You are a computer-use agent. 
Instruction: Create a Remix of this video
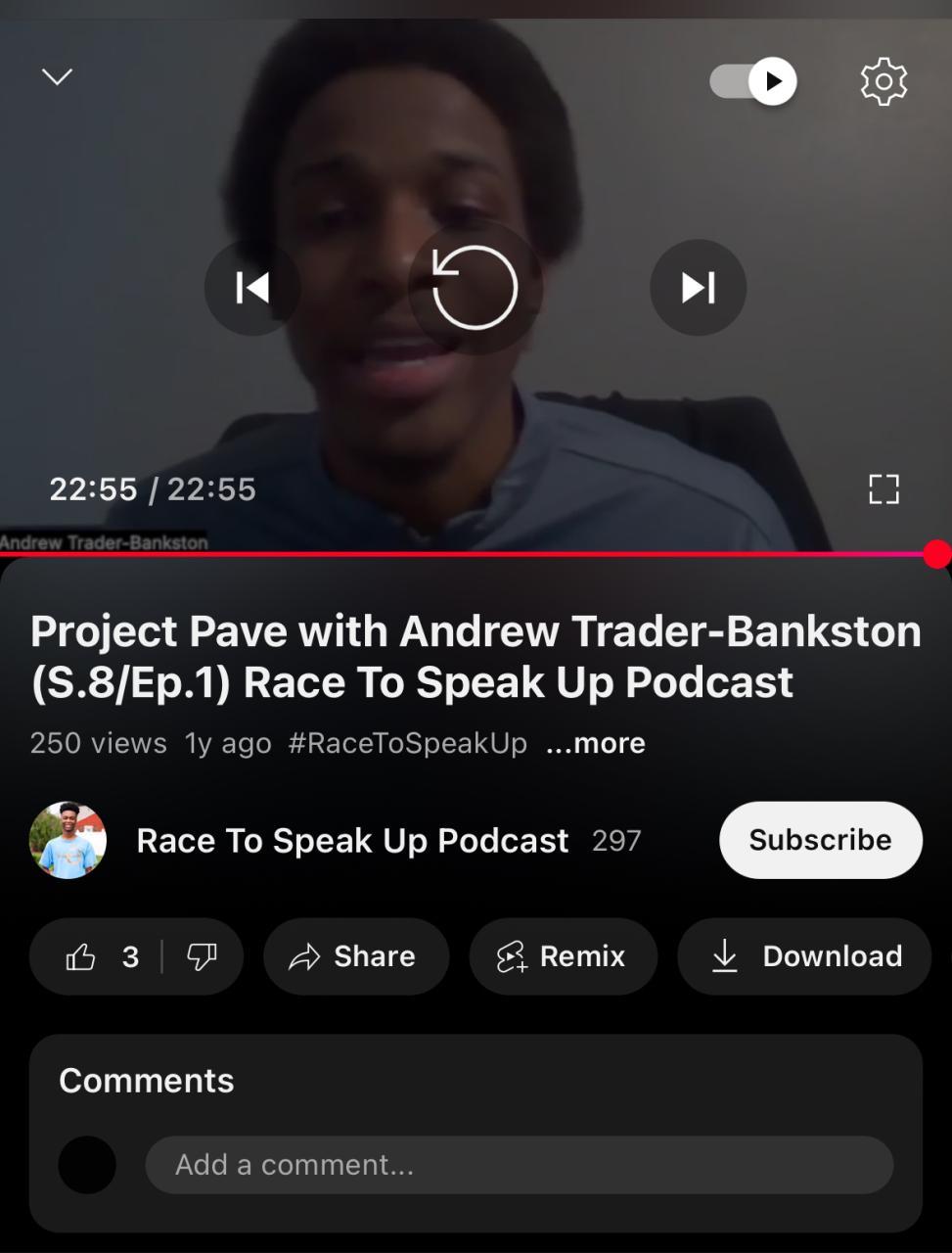pos(563,956)
